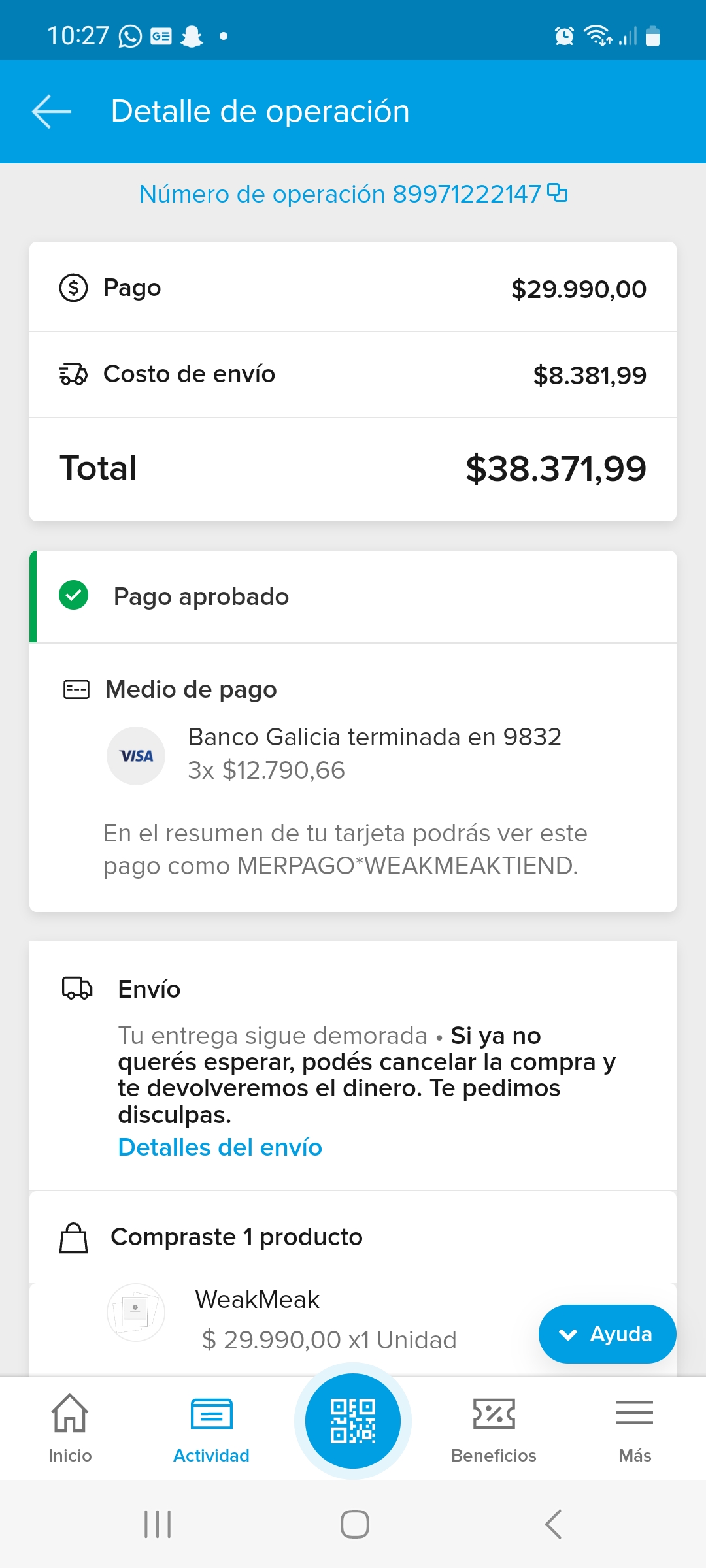Go to the Beneficios tab
Screen dimensions: 706x1568
pos(494,1428)
